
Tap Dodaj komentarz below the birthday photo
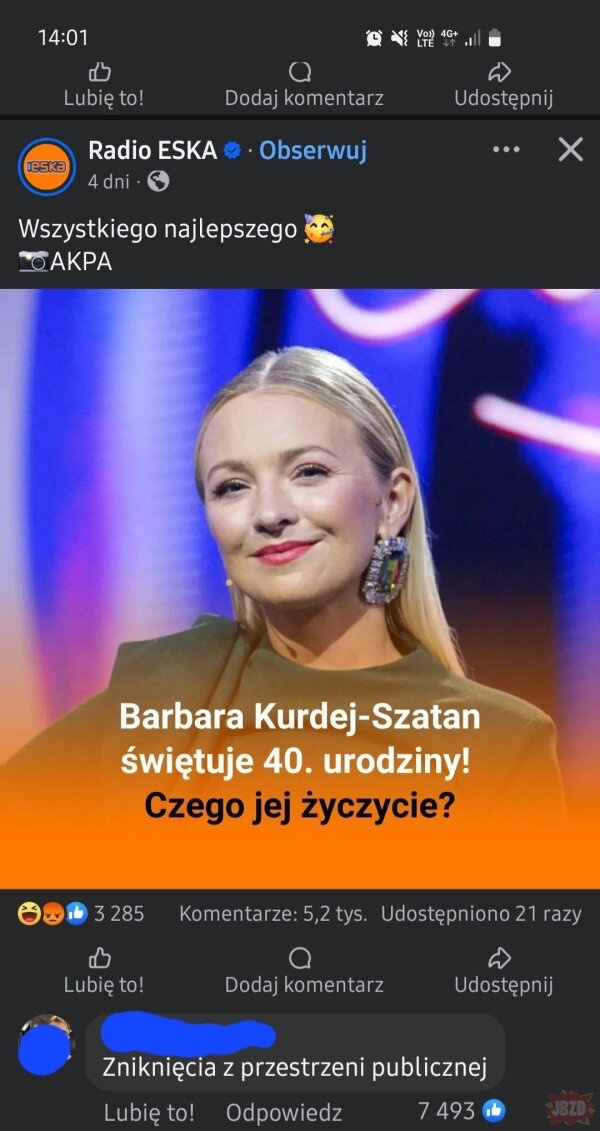click(x=303, y=971)
